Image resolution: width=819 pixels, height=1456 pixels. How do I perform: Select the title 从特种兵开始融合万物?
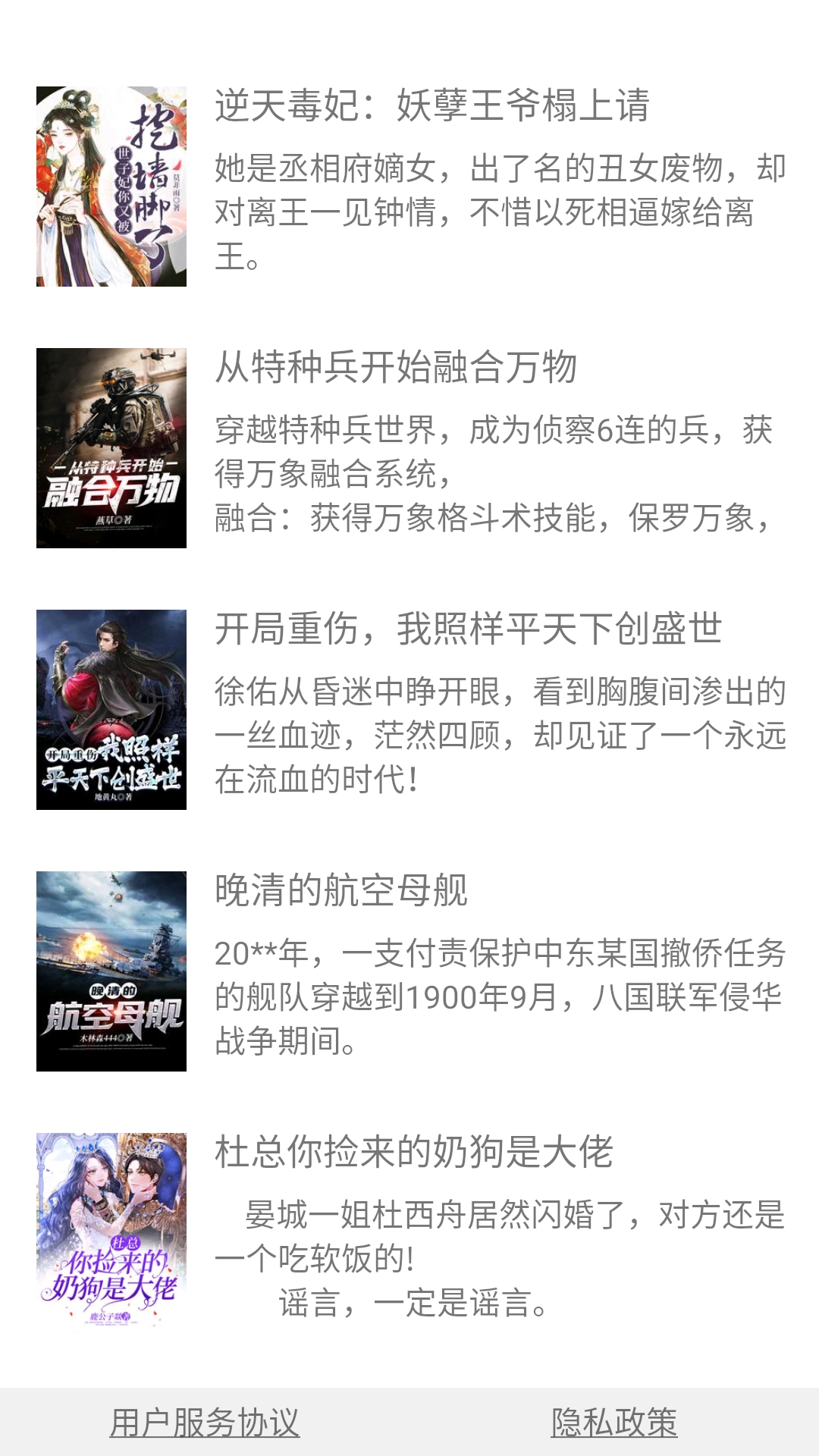387,368
